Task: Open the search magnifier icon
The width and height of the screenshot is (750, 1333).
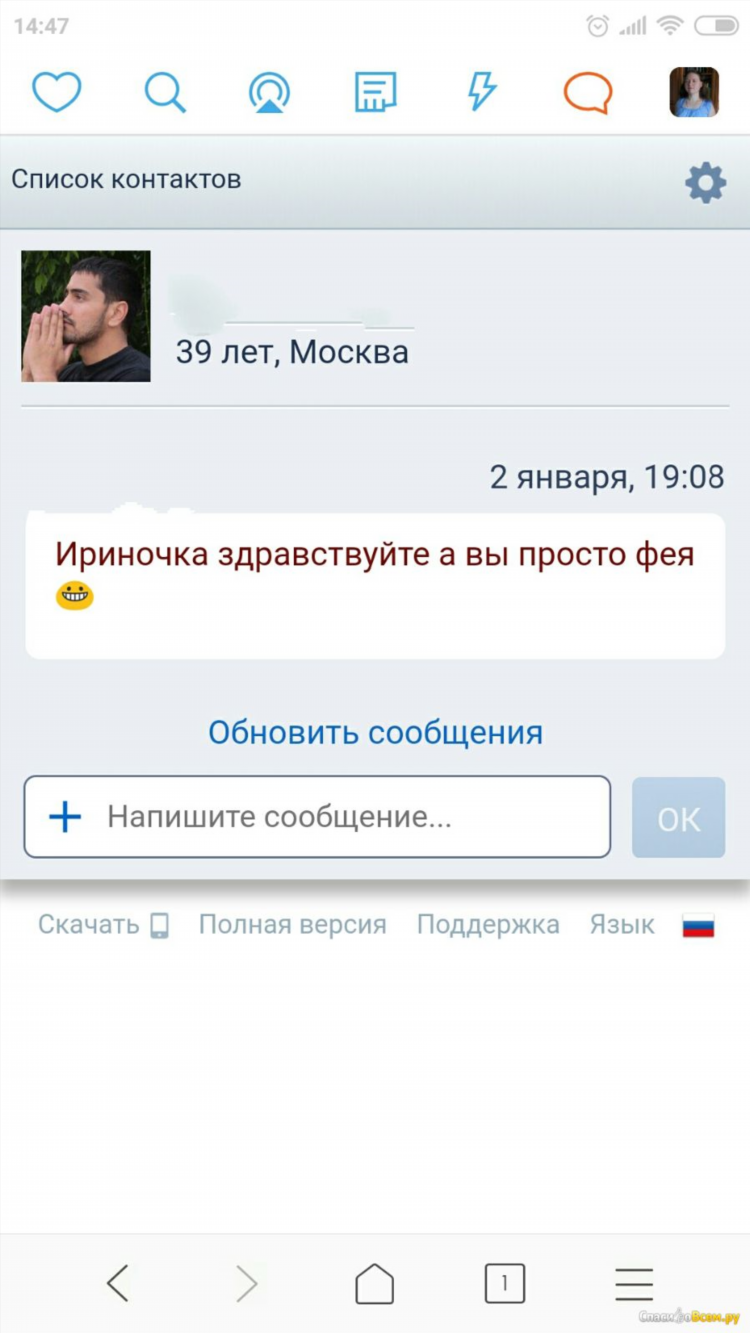Action: pos(165,92)
